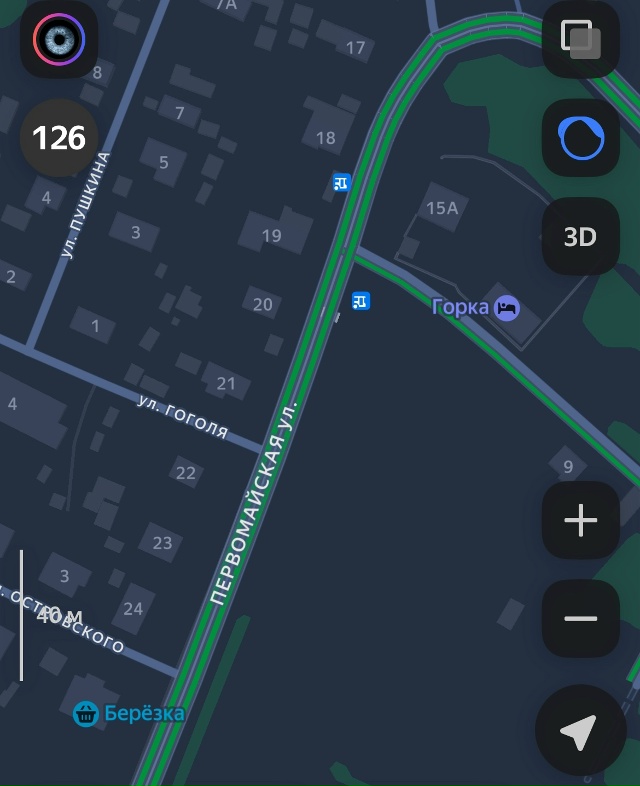Zoom out with the minus button
Viewport: 640px width, 786px height.
click(x=581, y=618)
